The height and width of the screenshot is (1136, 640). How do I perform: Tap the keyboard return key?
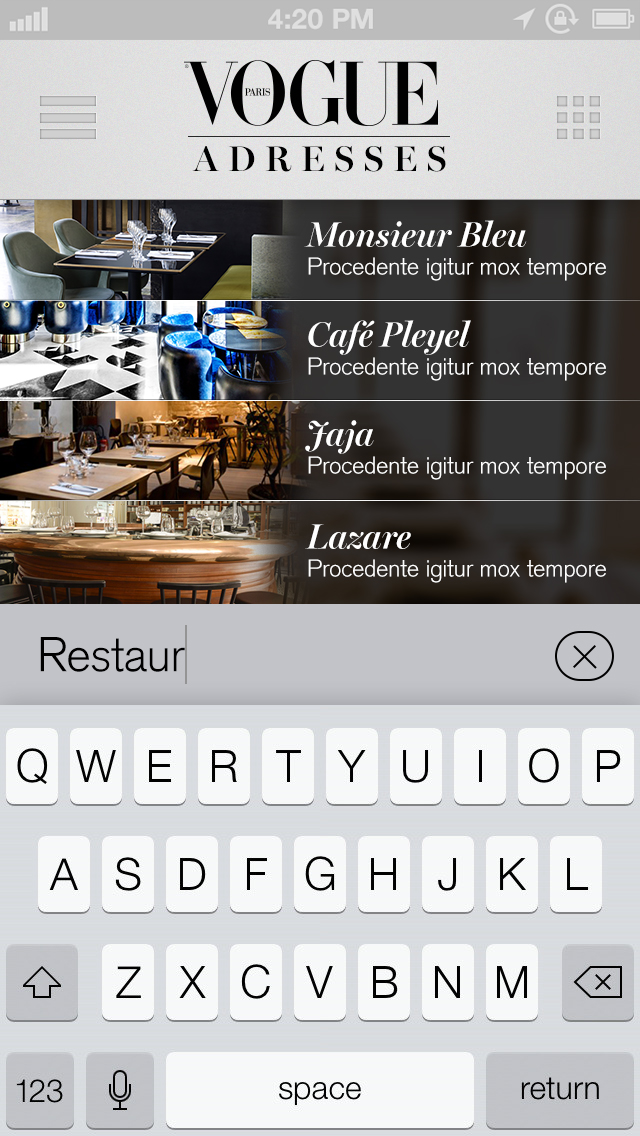(559, 1089)
